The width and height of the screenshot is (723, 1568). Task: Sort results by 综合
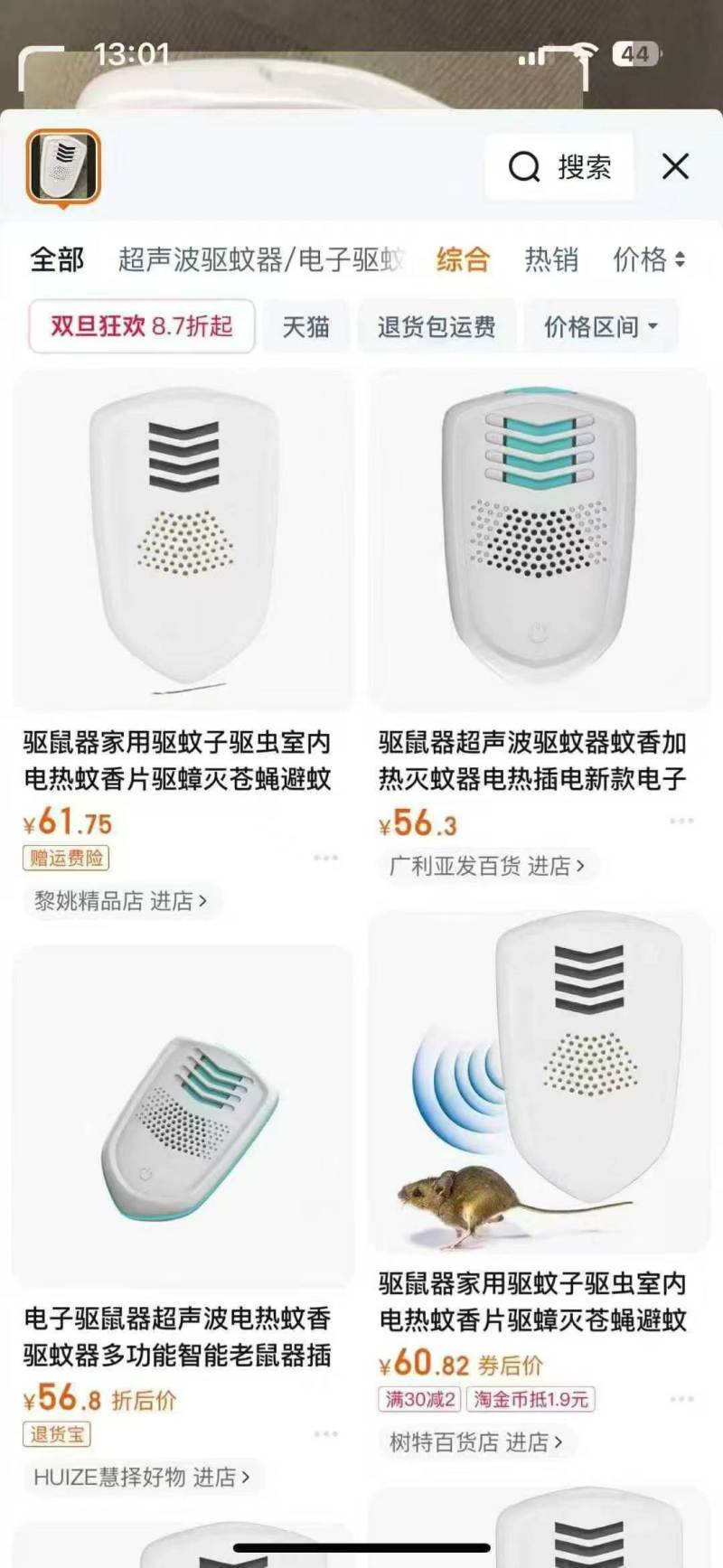463,260
